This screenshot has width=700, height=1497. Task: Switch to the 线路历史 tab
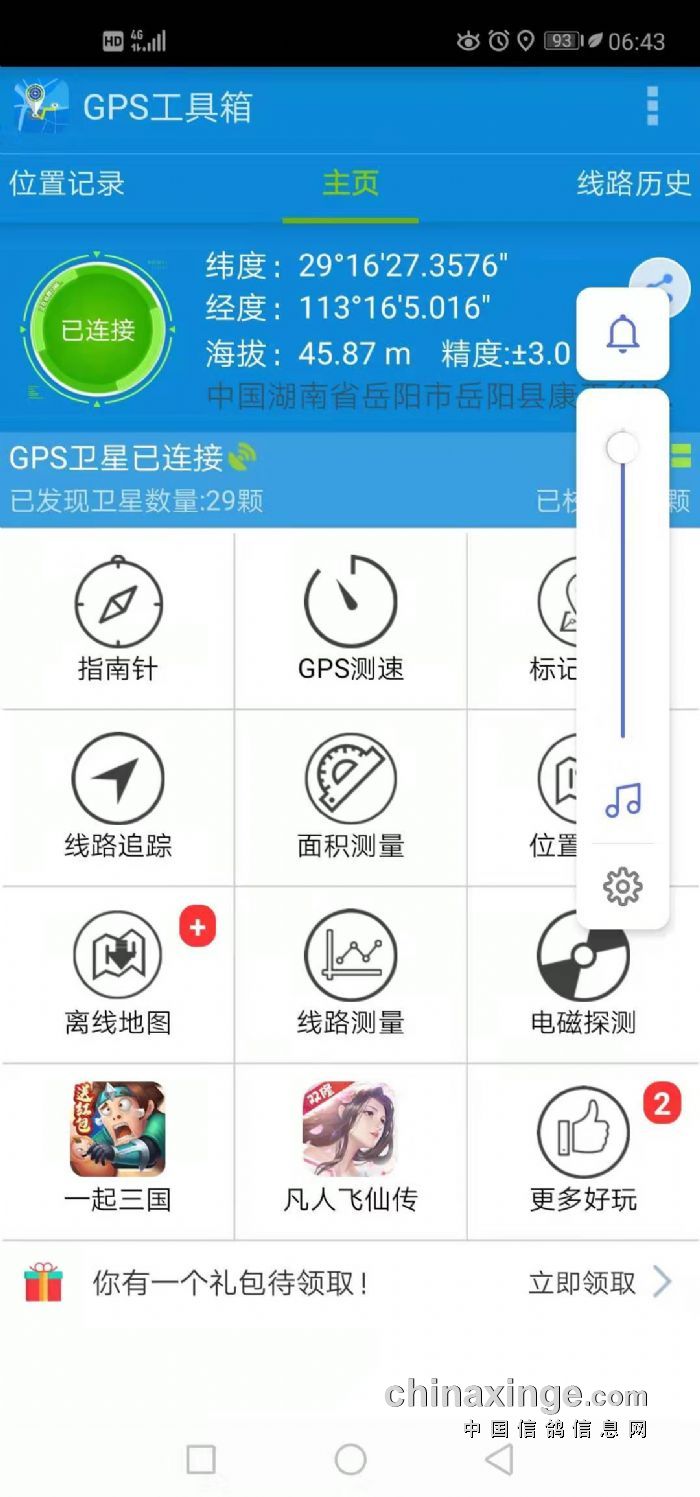coord(634,184)
